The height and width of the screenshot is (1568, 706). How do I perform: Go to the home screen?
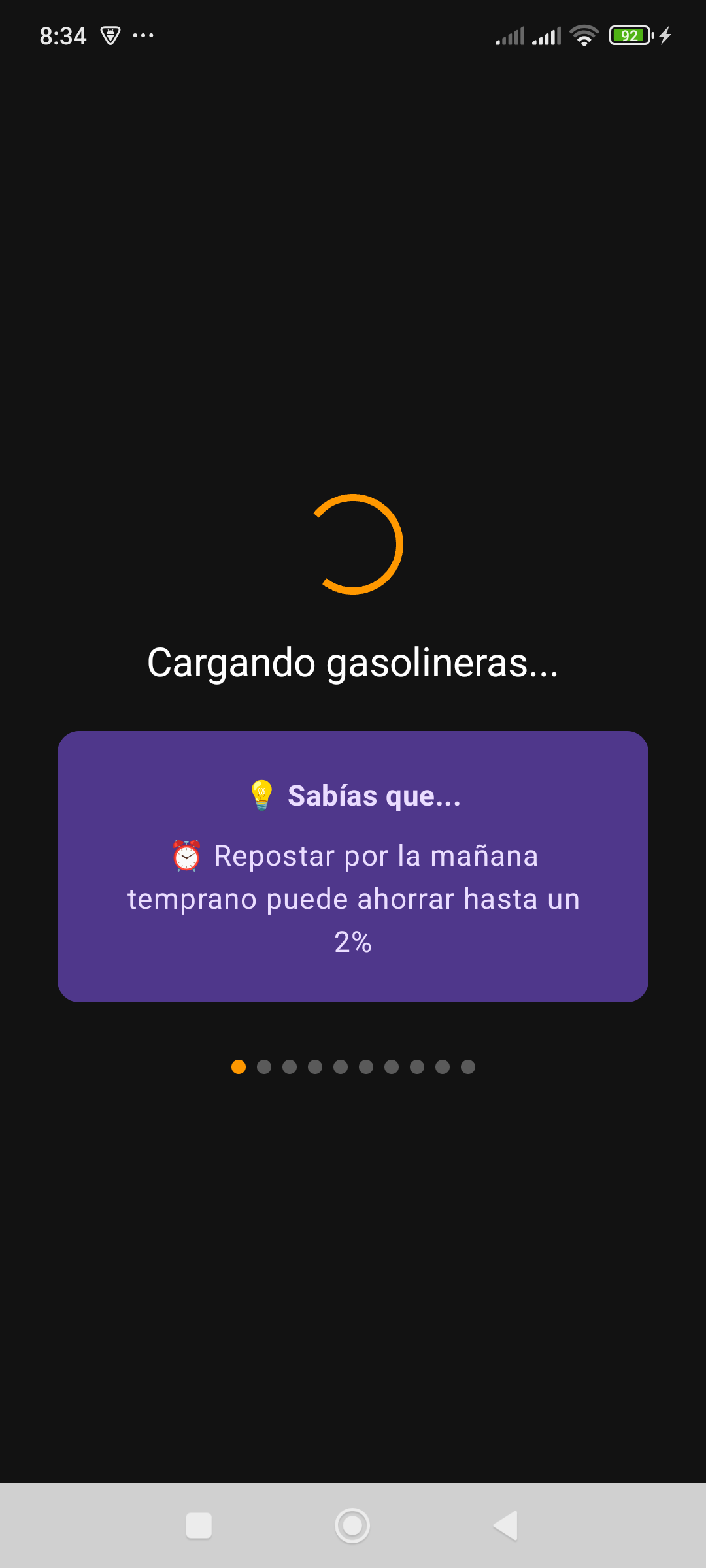click(352, 1526)
